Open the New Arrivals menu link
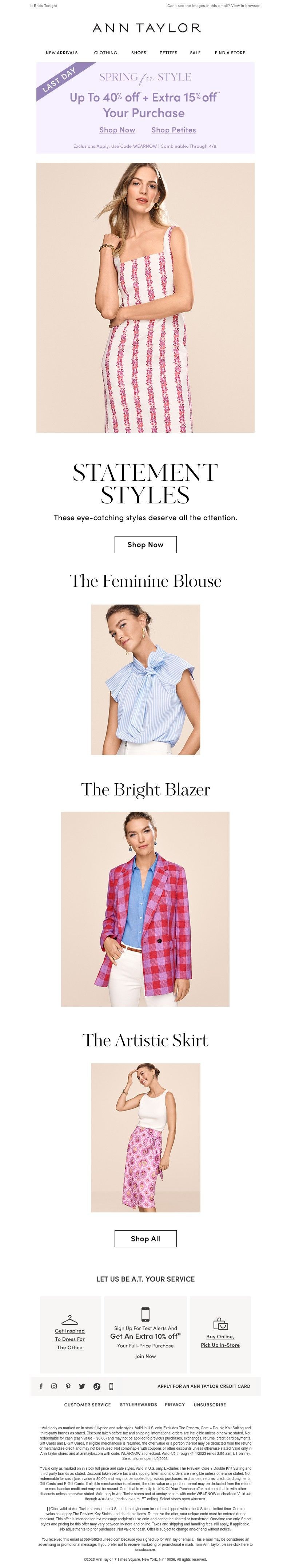This screenshot has height=1568, width=291. [61, 53]
